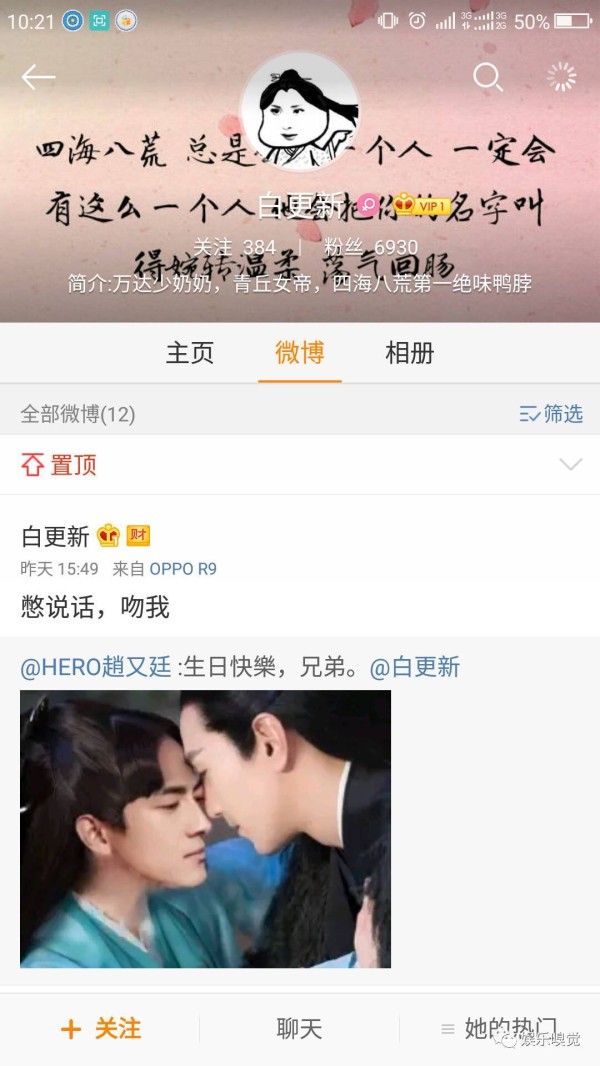Open search on this profile
Screen dimensions: 600x1066
488,77
